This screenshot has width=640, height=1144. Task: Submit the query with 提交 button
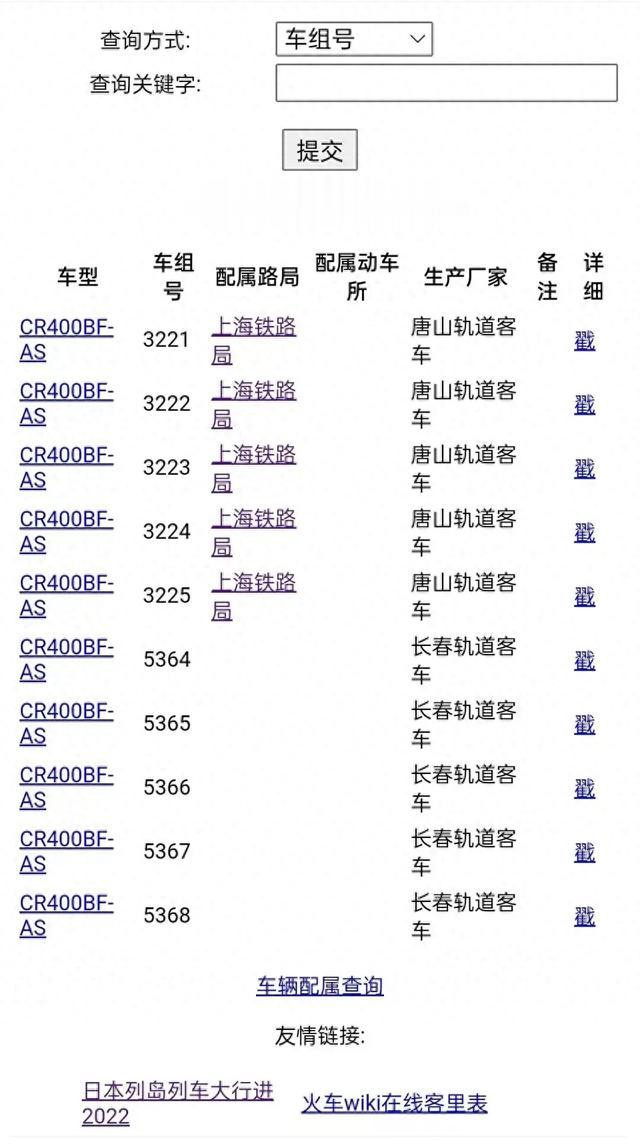click(x=320, y=150)
